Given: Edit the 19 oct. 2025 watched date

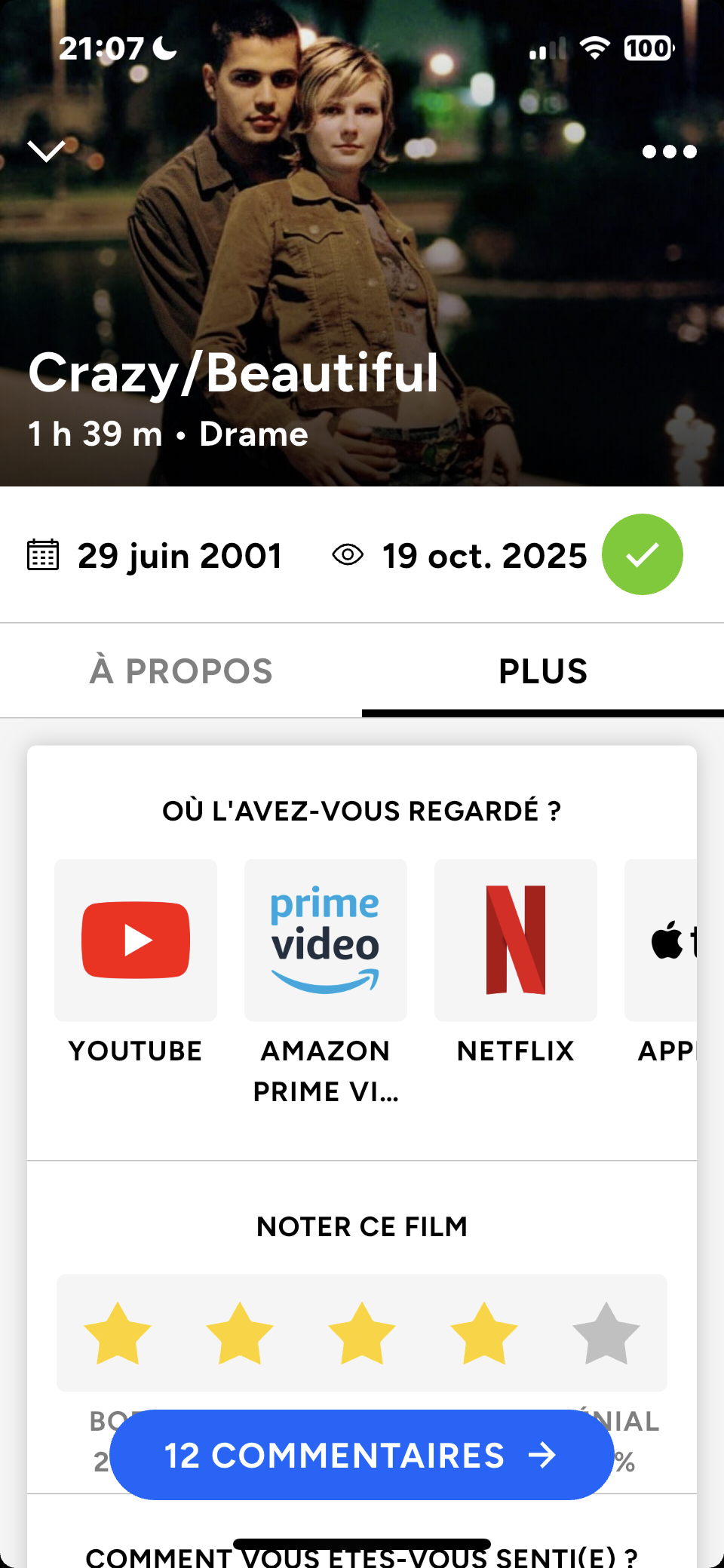Looking at the screenshot, I should (x=483, y=556).
